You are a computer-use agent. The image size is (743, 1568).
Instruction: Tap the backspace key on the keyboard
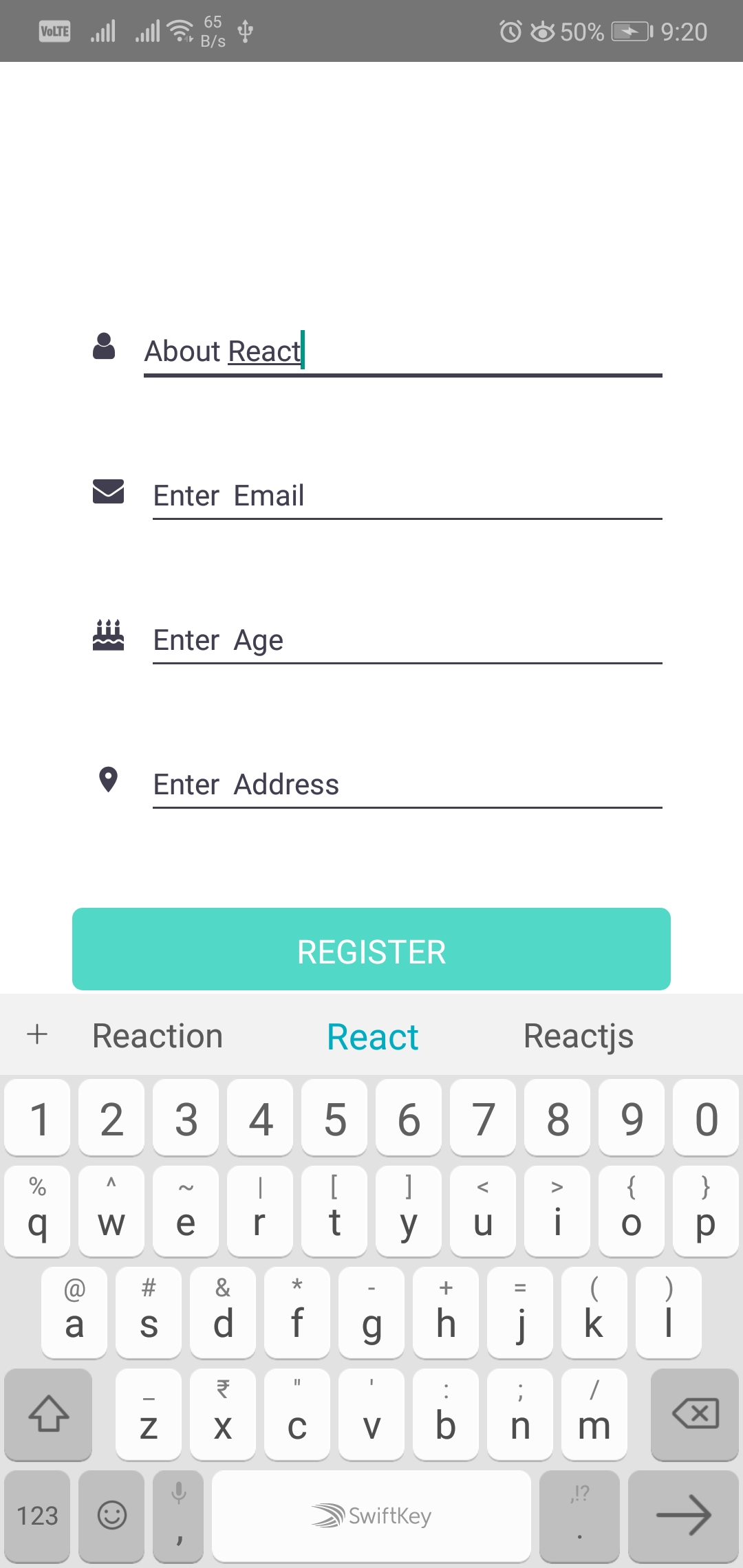coord(694,1415)
